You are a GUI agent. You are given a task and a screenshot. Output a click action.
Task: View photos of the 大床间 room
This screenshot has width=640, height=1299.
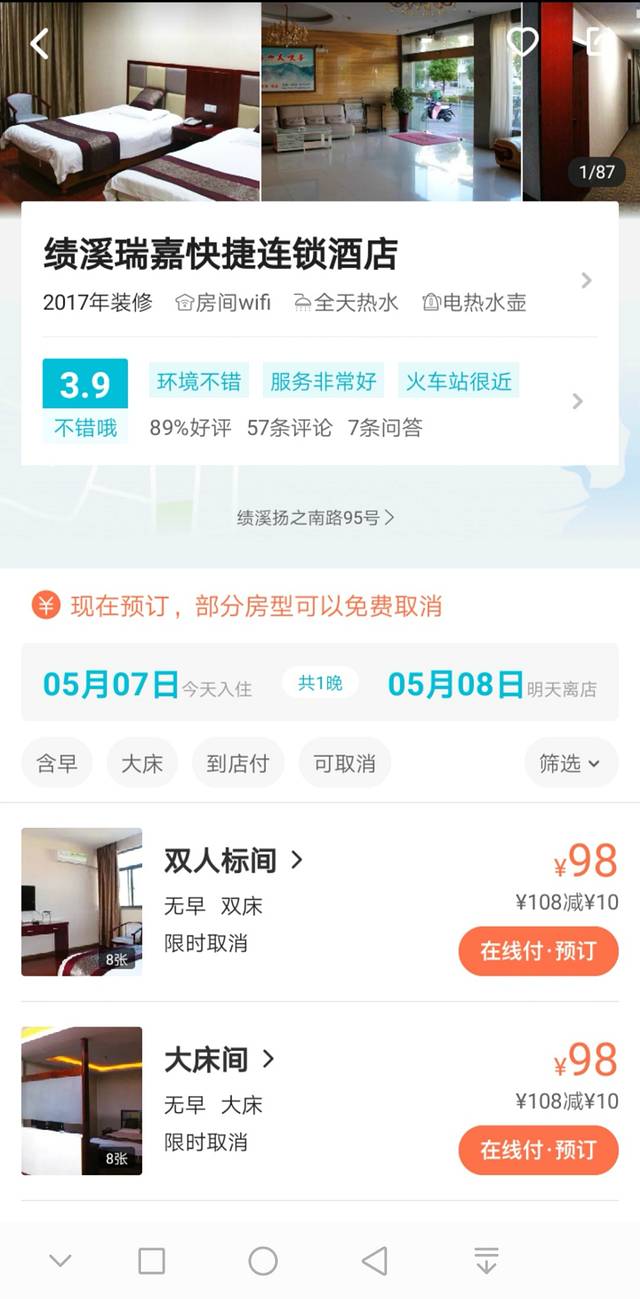[82, 1101]
